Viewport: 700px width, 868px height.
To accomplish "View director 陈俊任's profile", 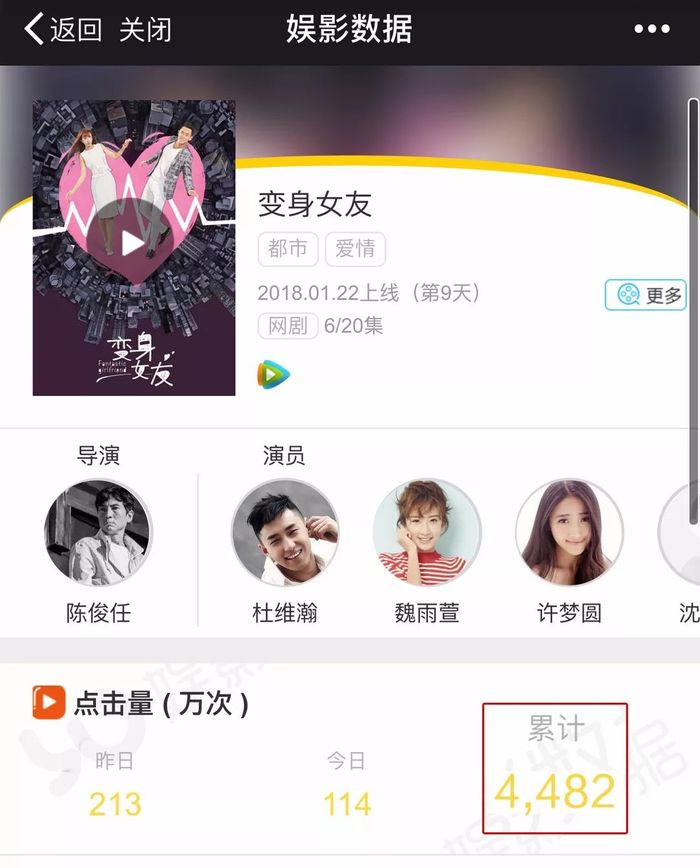I will (98, 532).
